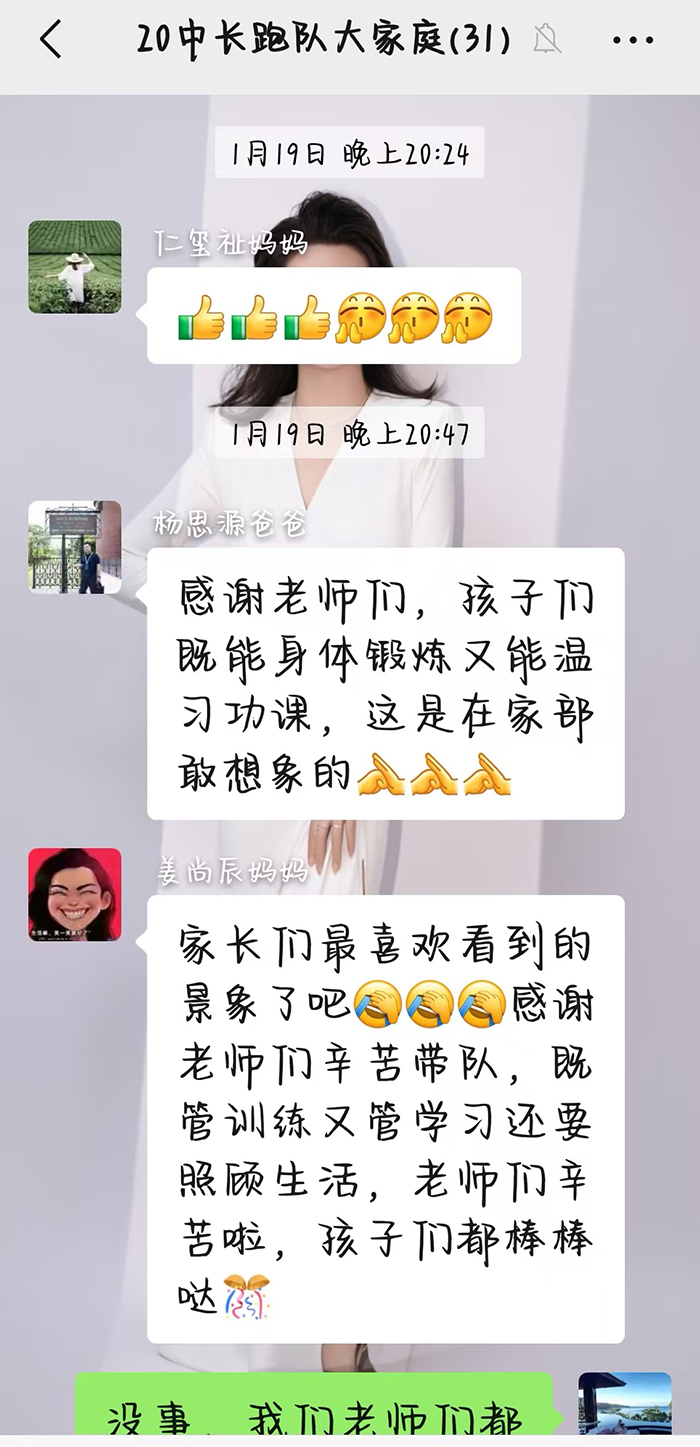700x1447 pixels.
Task: Open the three-dot chat options menu
Action: coord(632,41)
